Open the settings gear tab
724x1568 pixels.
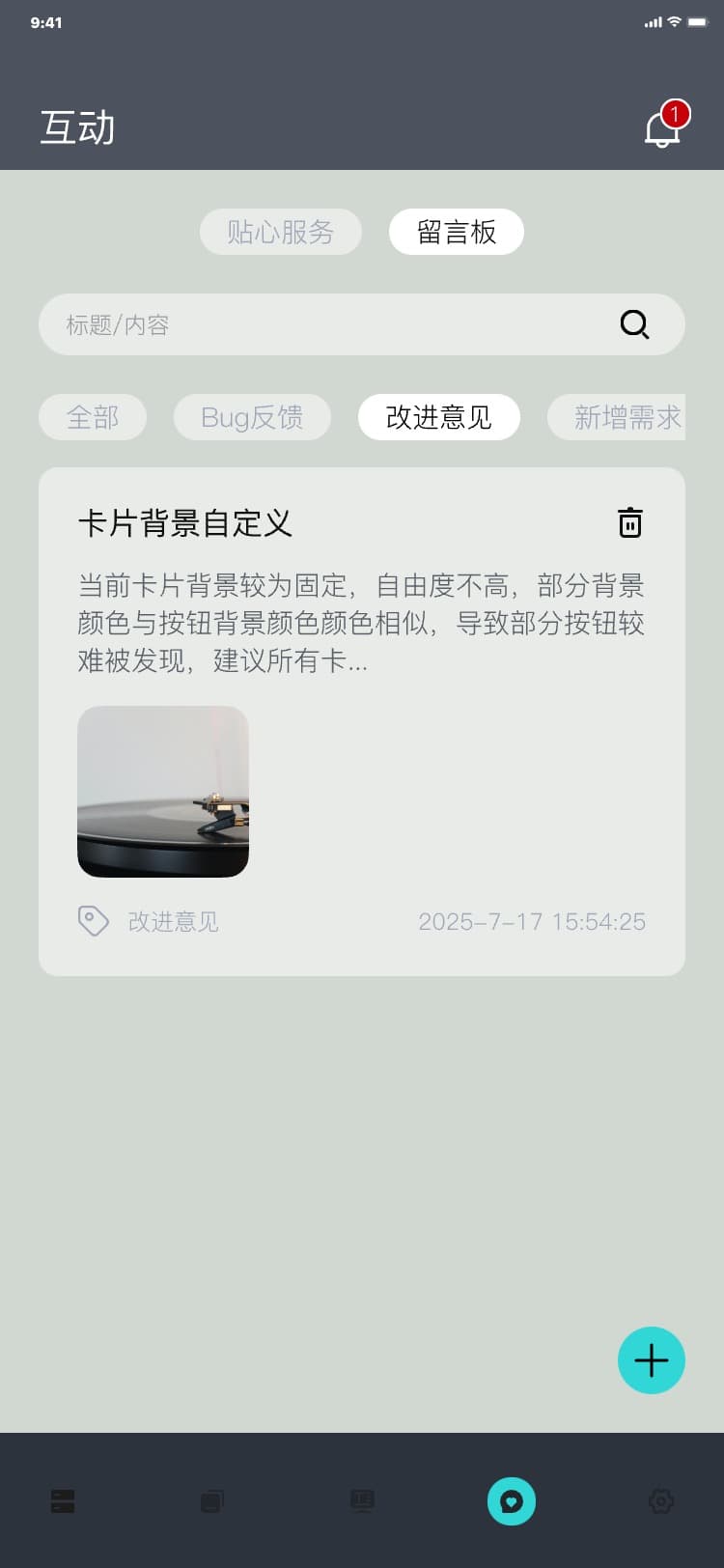point(661,1501)
